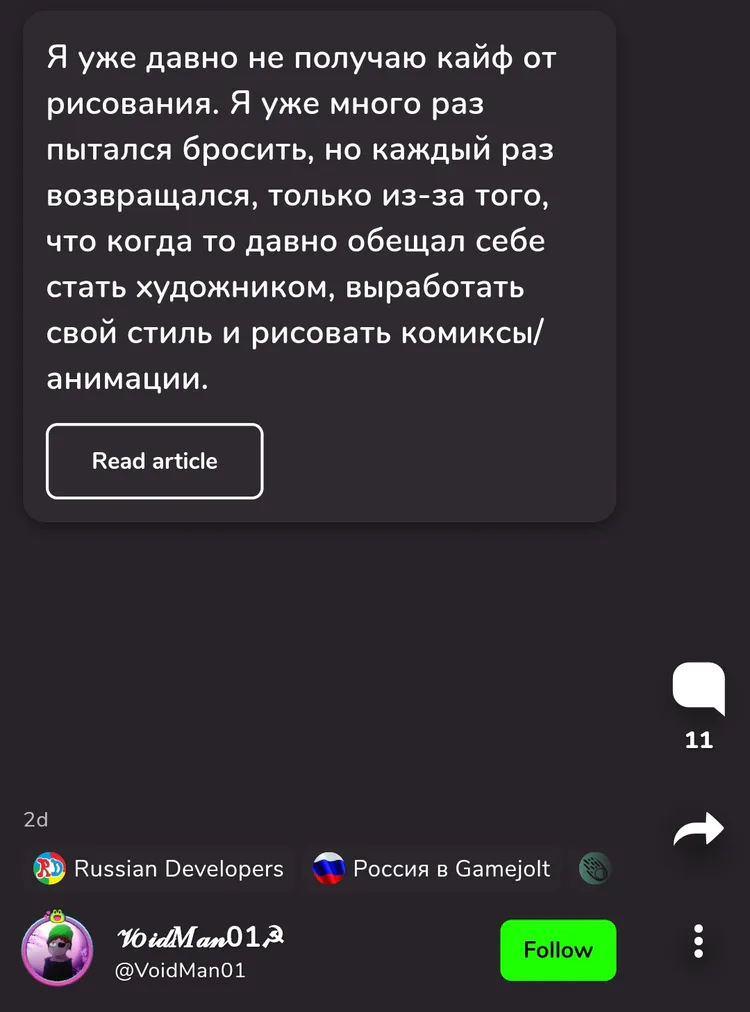750x1012 pixels.
Task: Open the Россия в Gamejolt community chip
Action: (x=432, y=868)
